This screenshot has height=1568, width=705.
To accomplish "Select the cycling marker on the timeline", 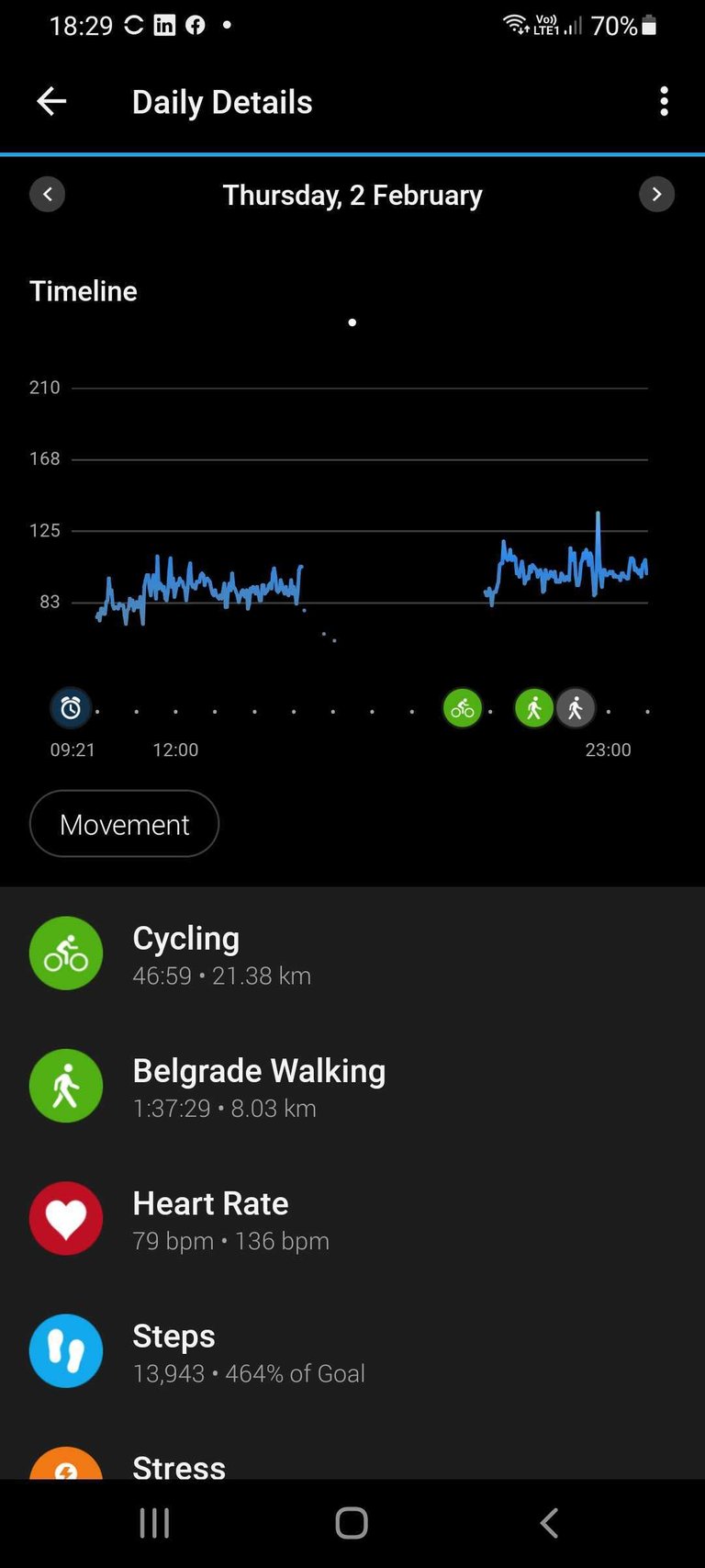I will tap(463, 708).
